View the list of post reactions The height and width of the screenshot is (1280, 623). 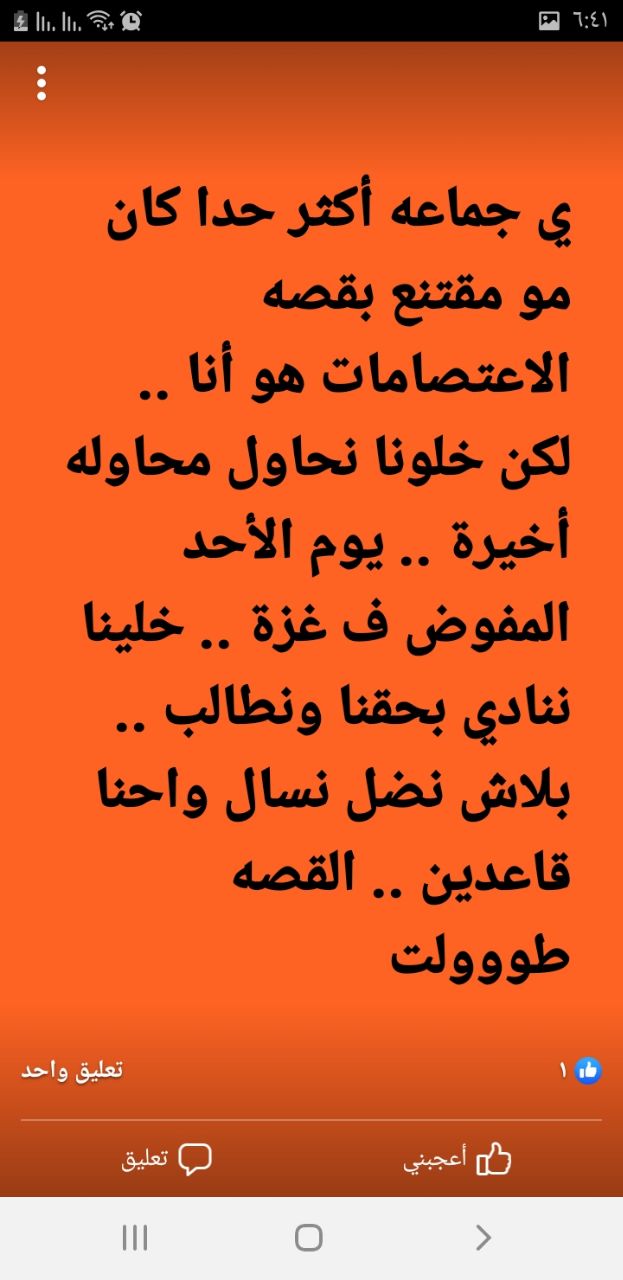[x=580, y=1070]
